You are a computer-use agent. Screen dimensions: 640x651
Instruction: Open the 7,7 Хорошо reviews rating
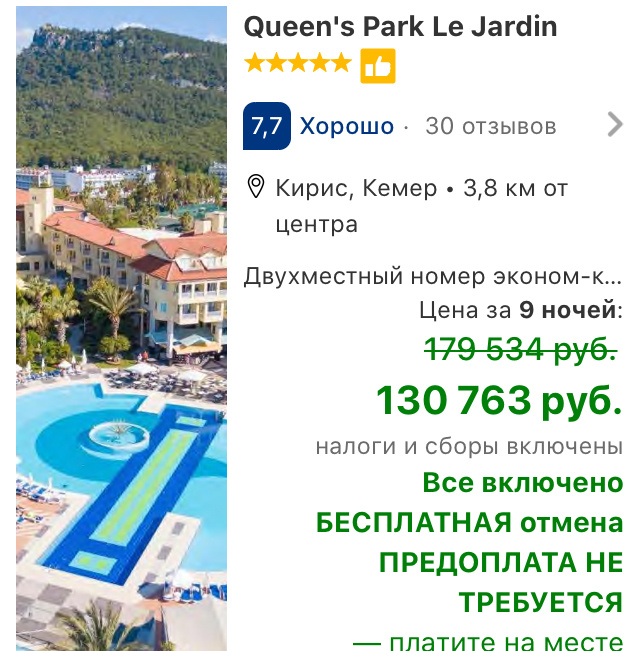click(x=320, y=127)
